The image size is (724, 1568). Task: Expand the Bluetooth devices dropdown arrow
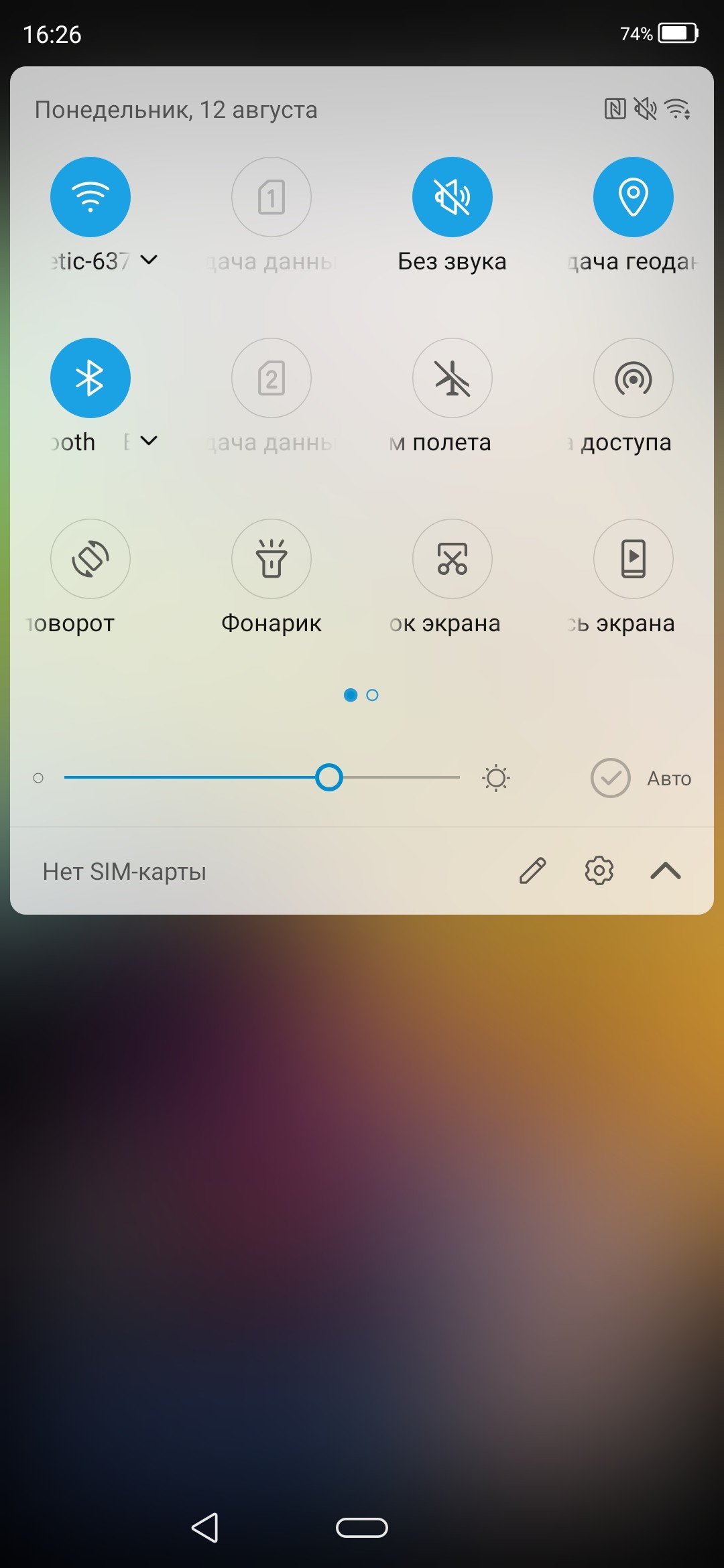[x=149, y=441]
